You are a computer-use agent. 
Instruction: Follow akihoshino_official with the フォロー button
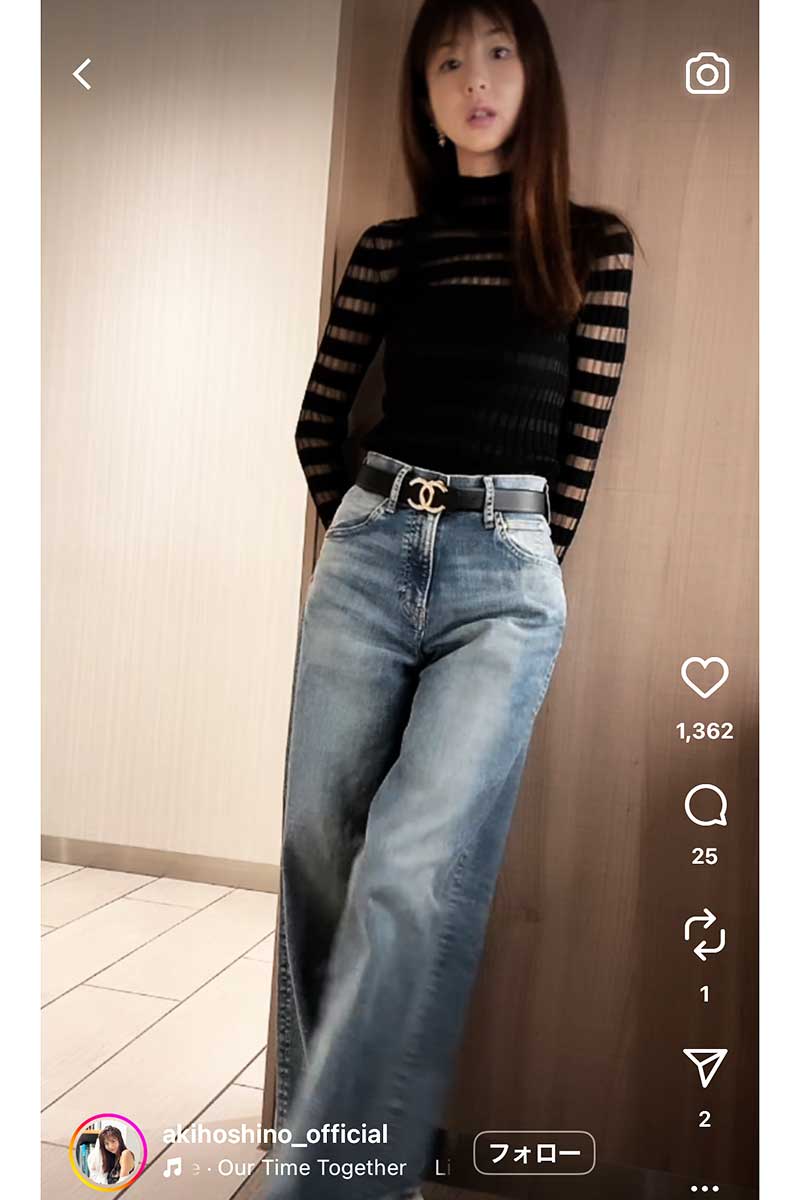[x=534, y=1153]
